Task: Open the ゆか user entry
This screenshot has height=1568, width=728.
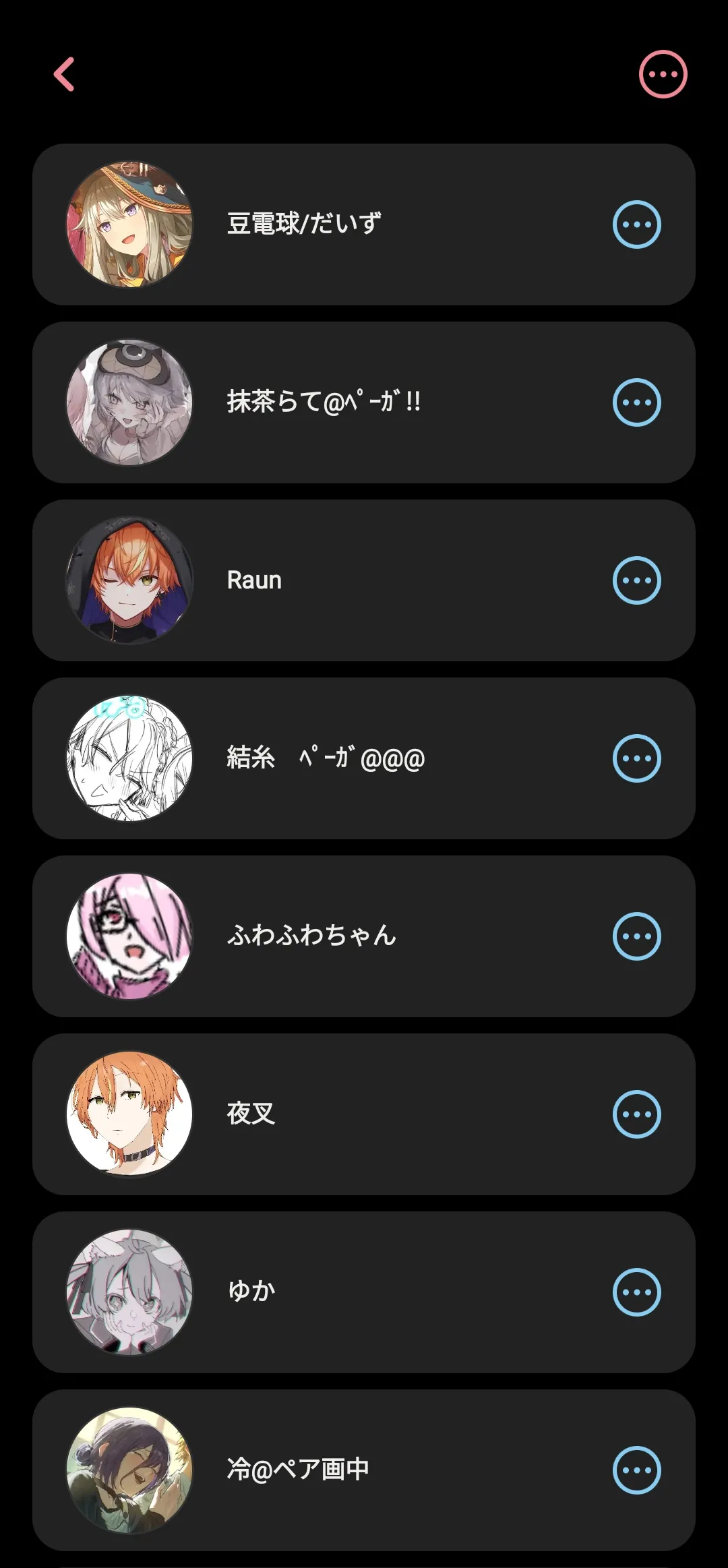Action: pos(364,1292)
